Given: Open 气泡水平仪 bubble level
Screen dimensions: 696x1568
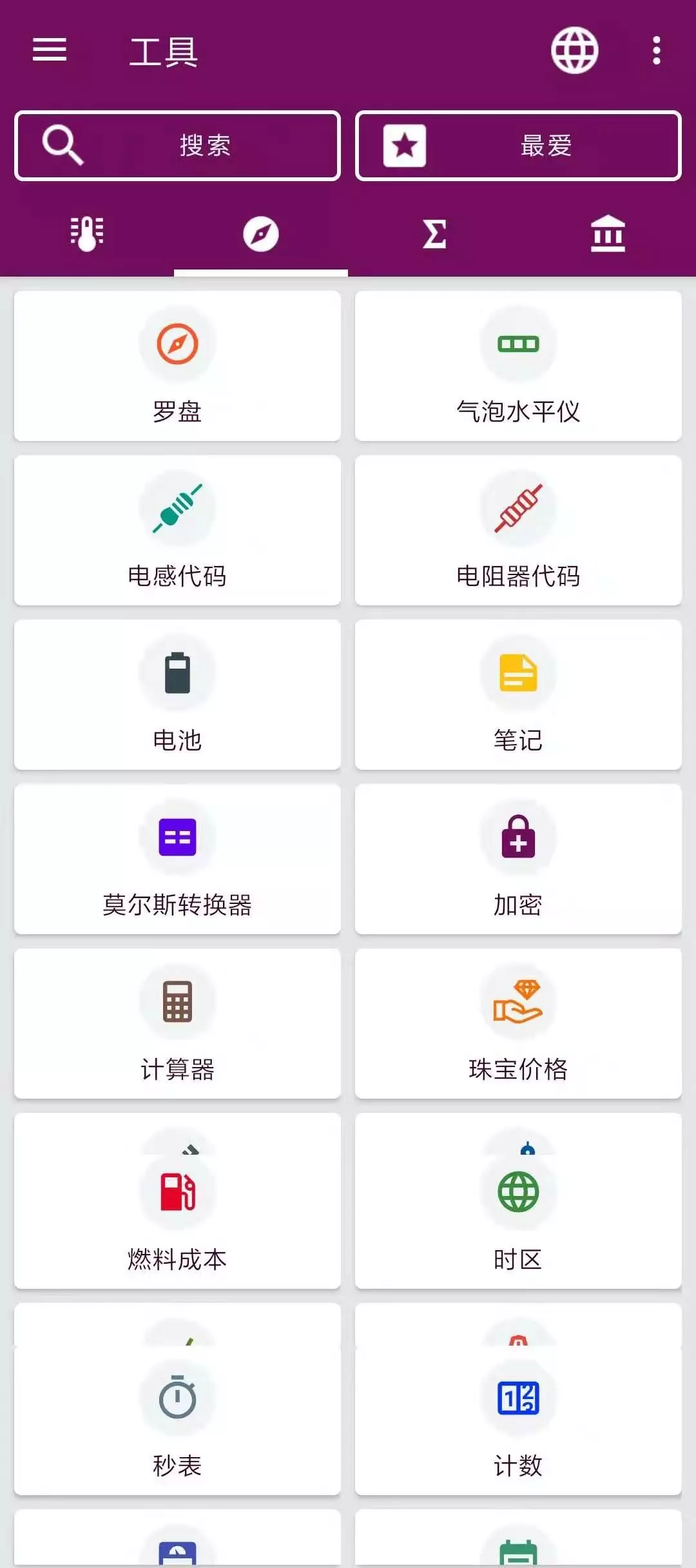Looking at the screenshot, I should click(x=518, y=366).
